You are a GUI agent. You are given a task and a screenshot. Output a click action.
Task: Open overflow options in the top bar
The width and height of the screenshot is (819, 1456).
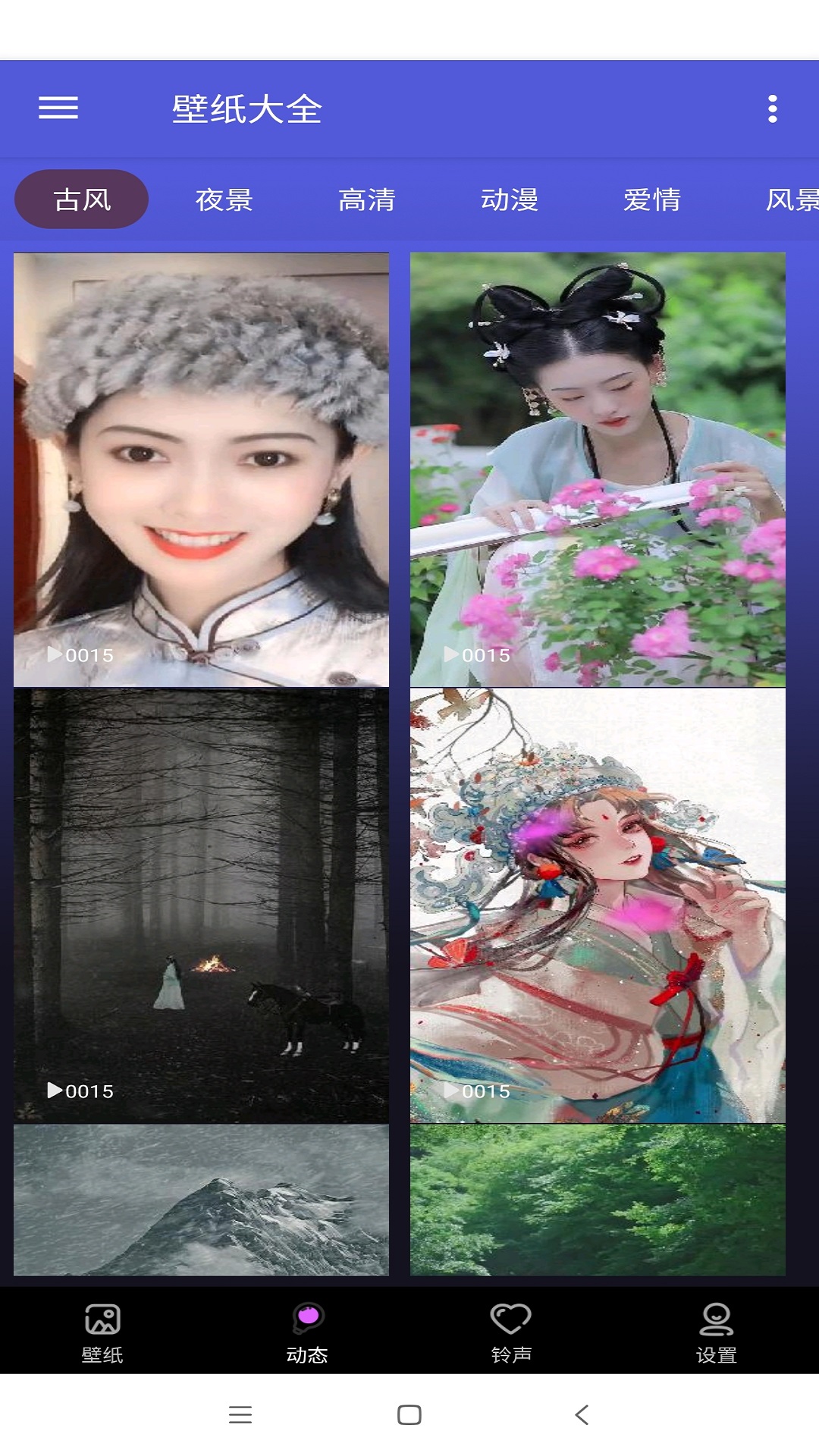773,109
